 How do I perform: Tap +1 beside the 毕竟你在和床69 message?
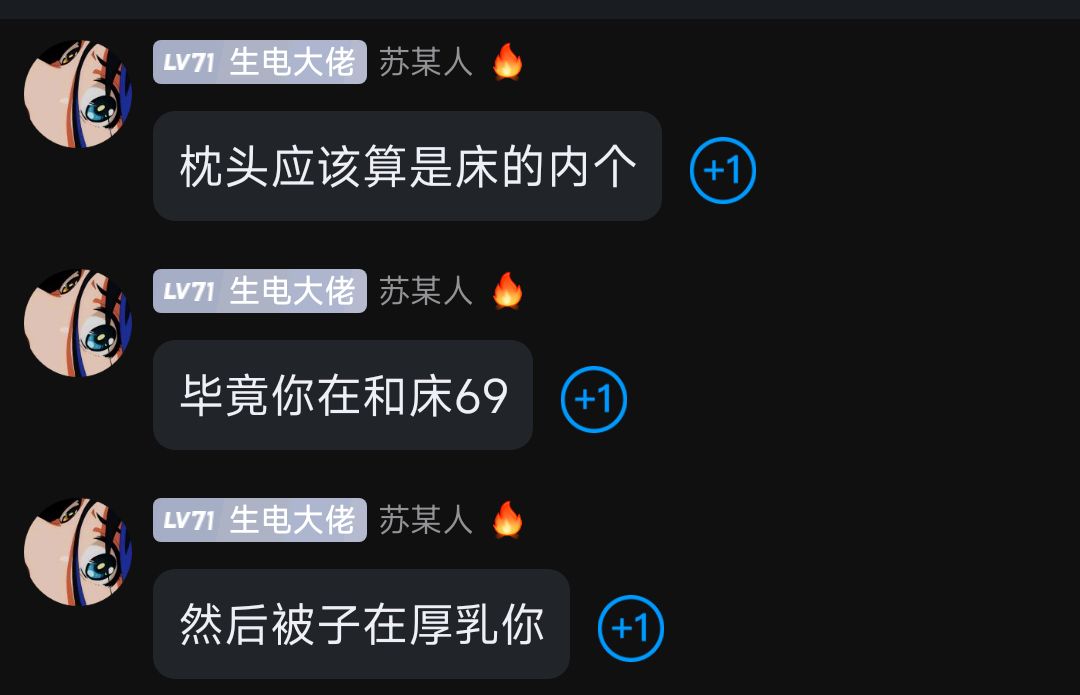(594, 399)
